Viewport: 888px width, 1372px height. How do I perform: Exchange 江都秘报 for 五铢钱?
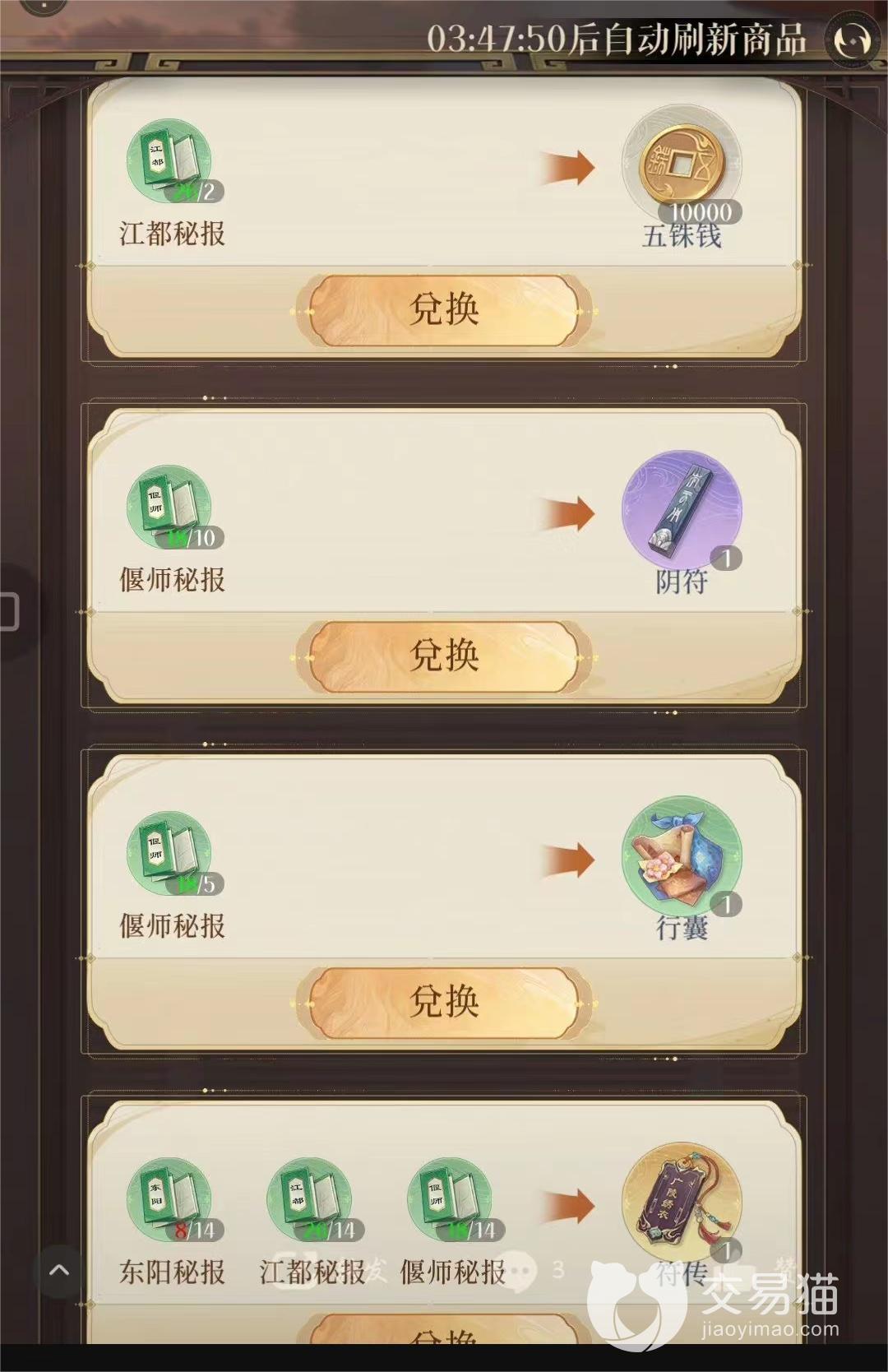click(x=444, y=311)
